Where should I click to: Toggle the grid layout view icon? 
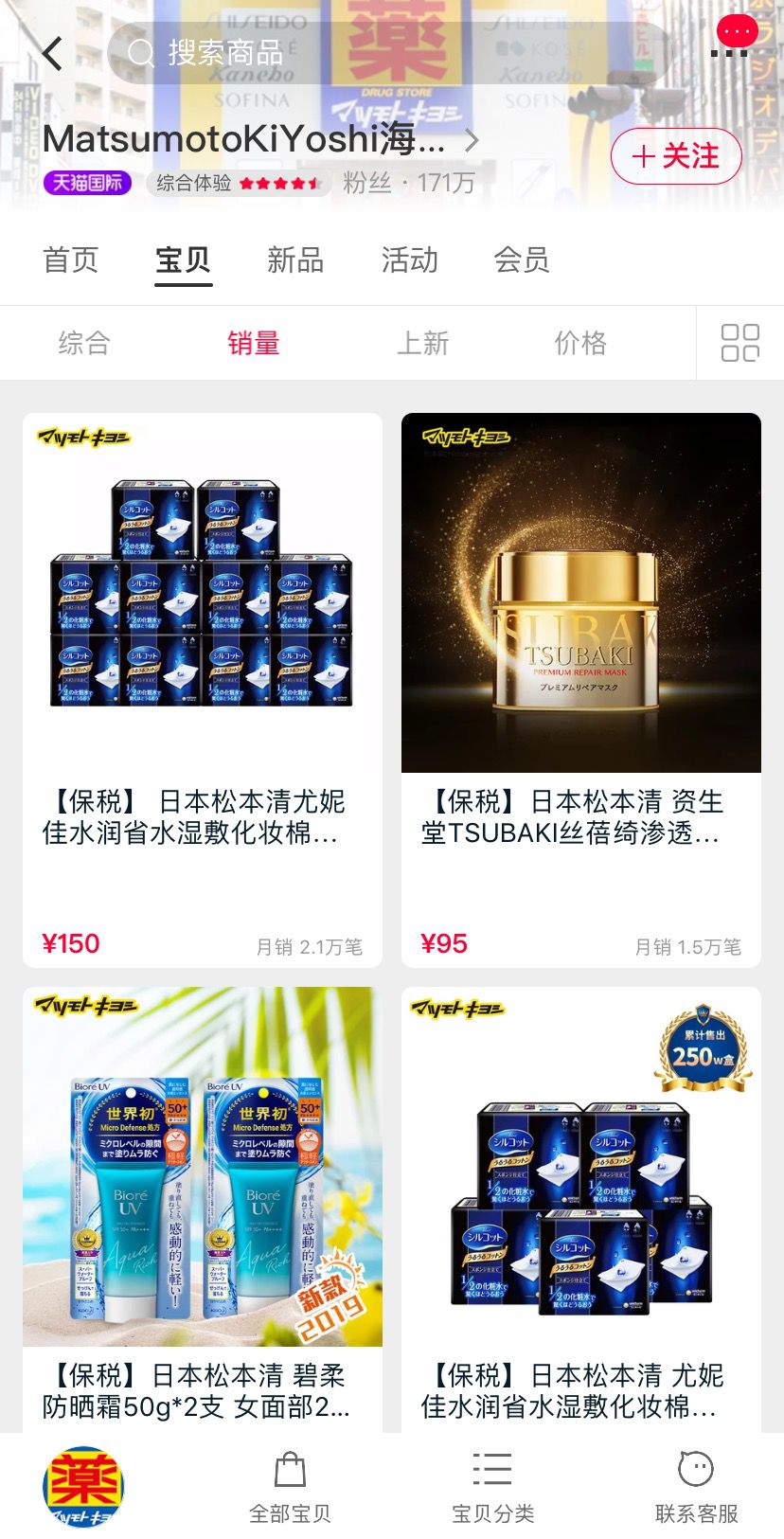point(739,343)
